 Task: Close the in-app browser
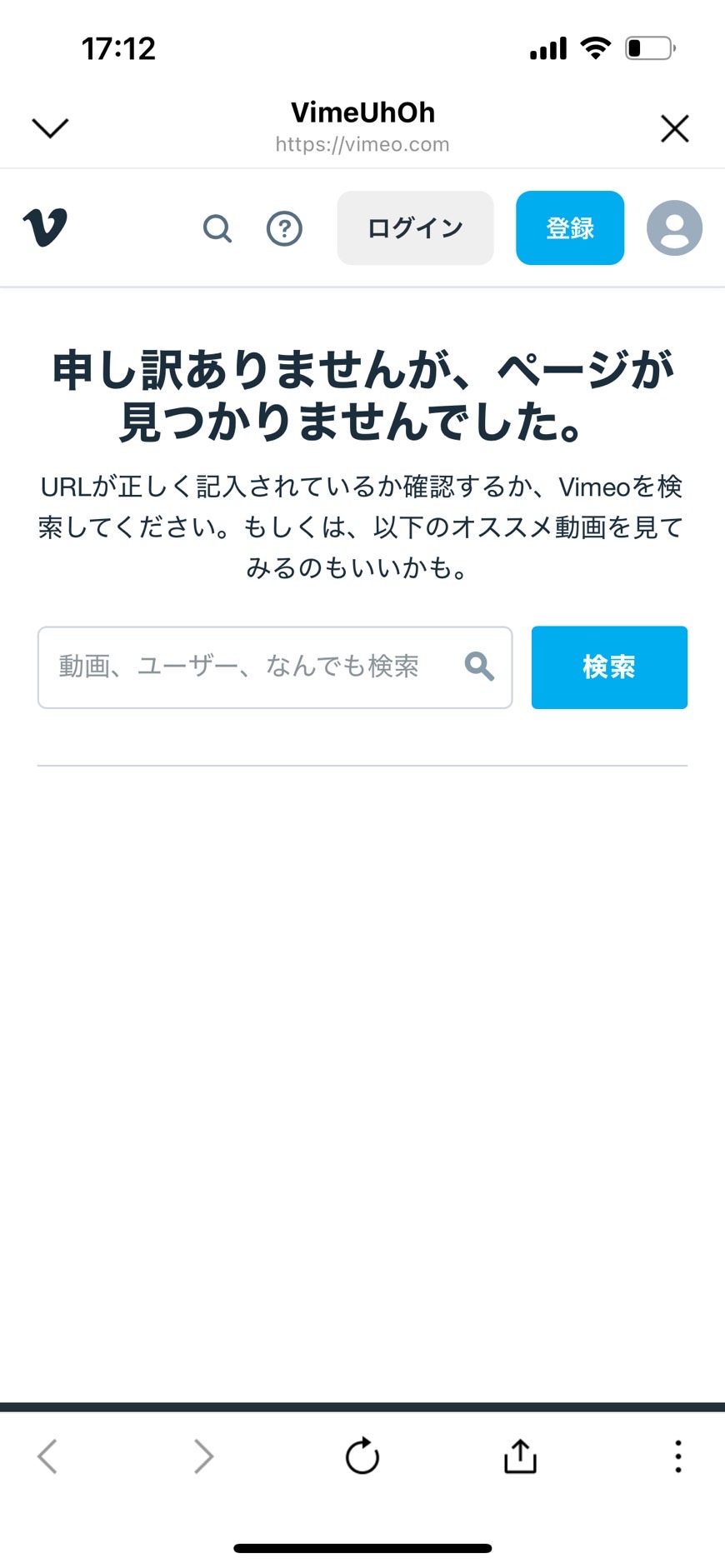674,128
